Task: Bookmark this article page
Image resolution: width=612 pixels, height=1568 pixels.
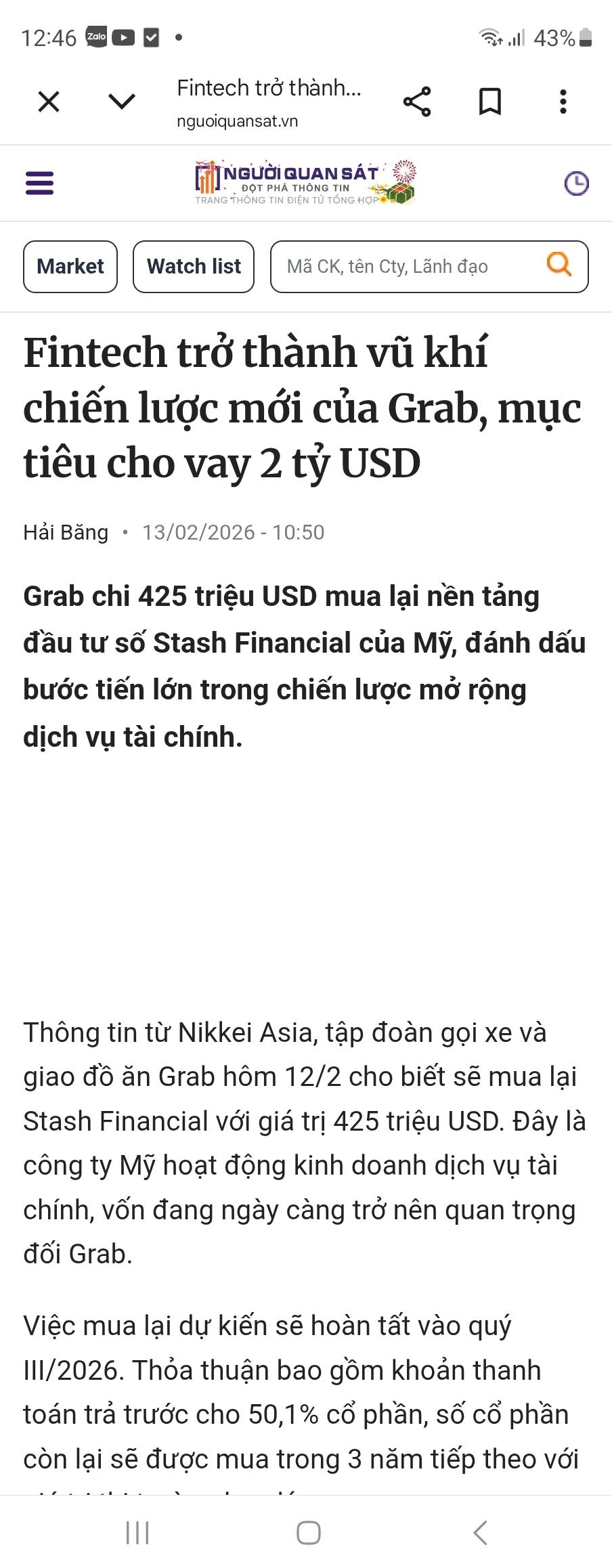Action: click(490, 102)
